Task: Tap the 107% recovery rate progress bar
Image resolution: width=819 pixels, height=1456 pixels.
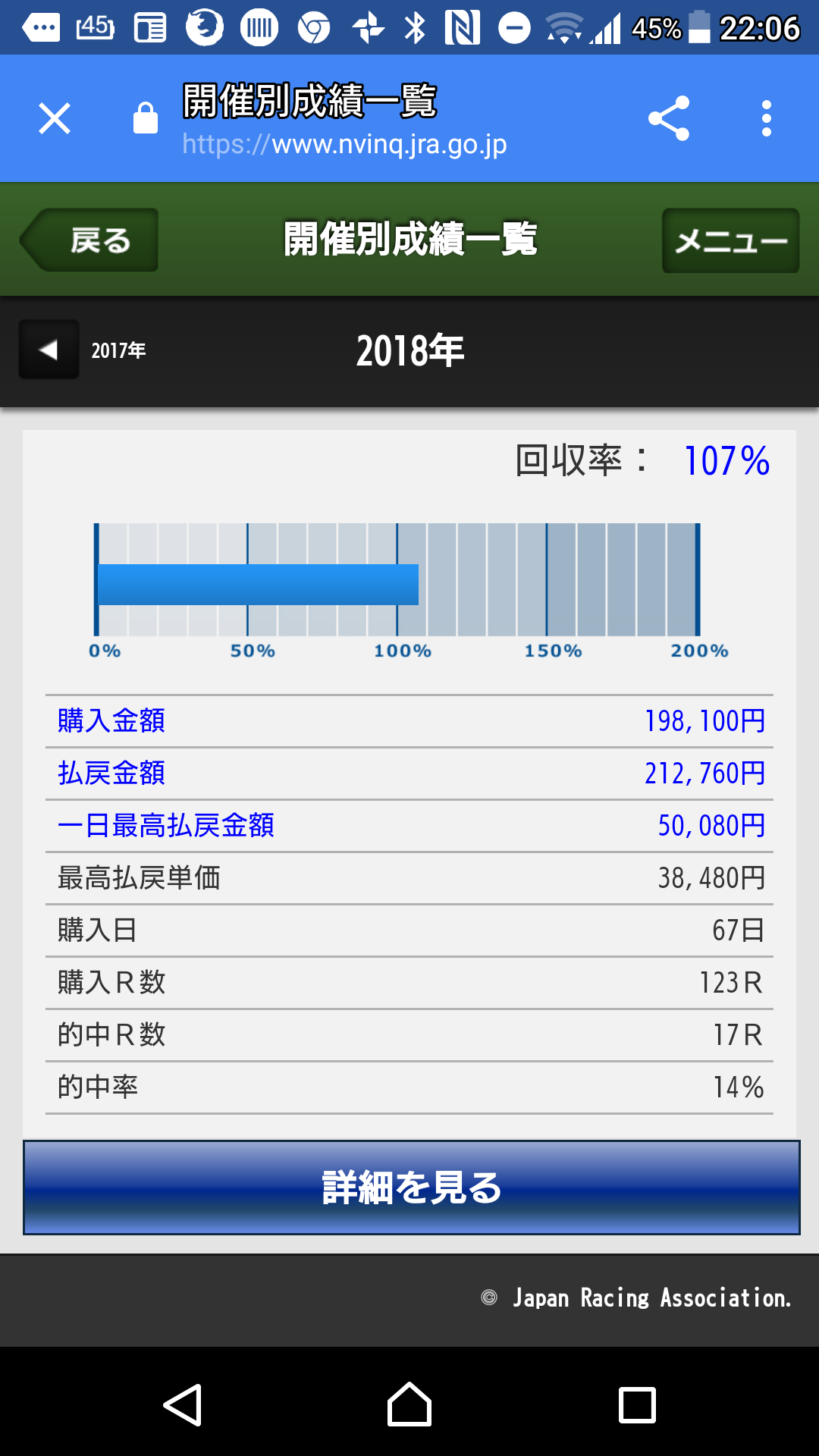Action: click(x=258, y=582)
